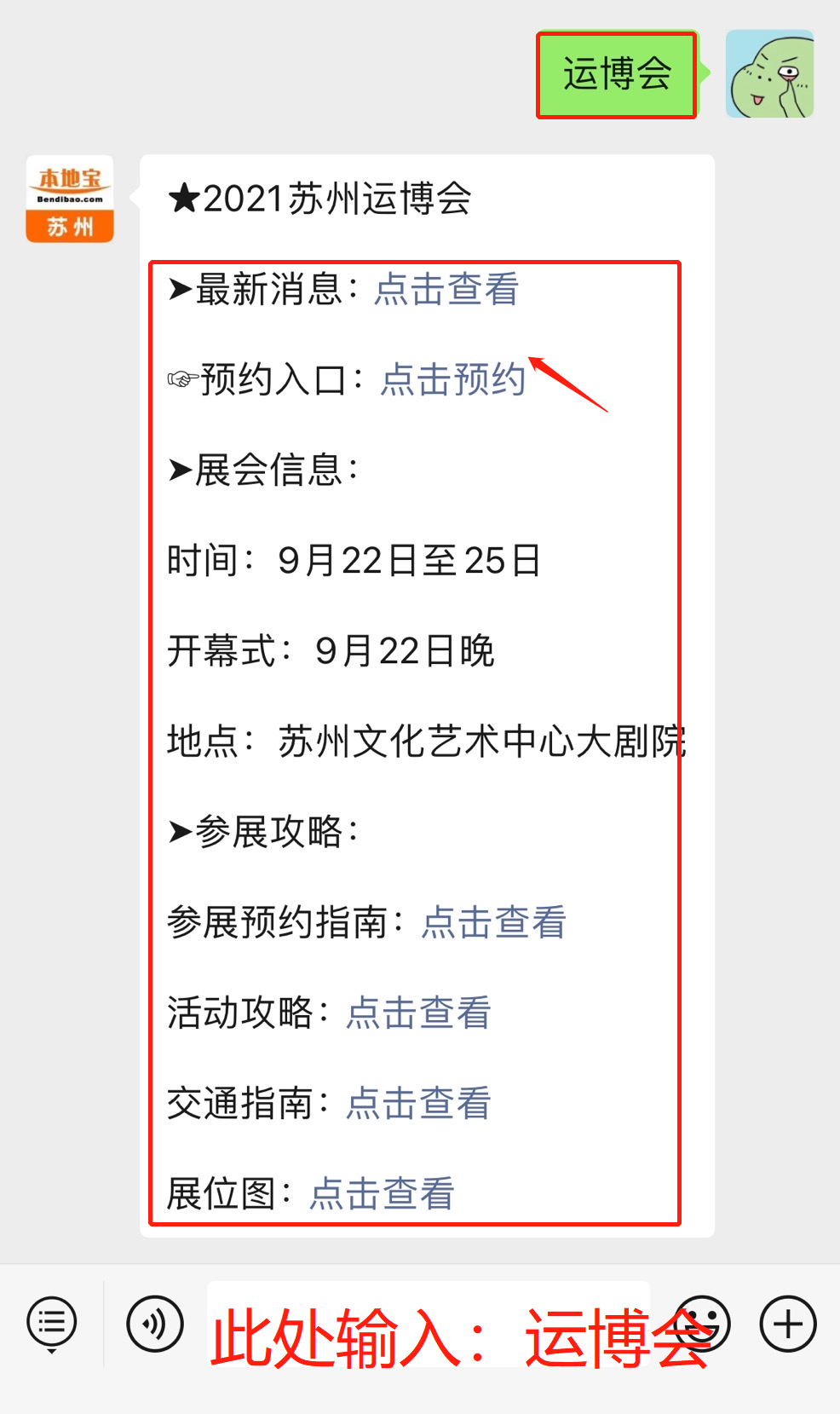The height and width of the screenshot is (1414, 840).
Task: Tap the green frog user avatar
Action: 770,74
